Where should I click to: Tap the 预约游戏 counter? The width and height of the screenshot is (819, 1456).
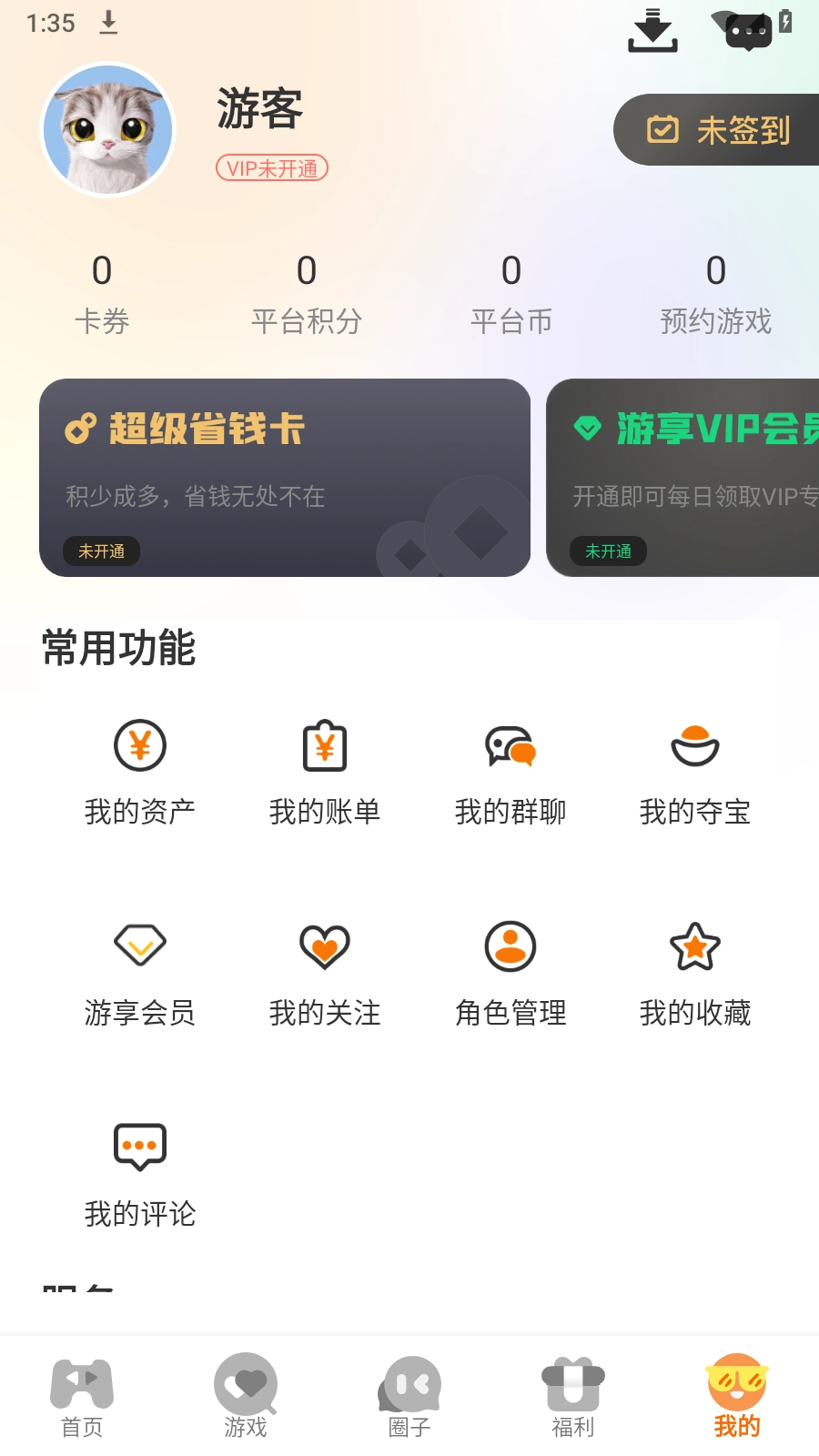pos(715,291)
